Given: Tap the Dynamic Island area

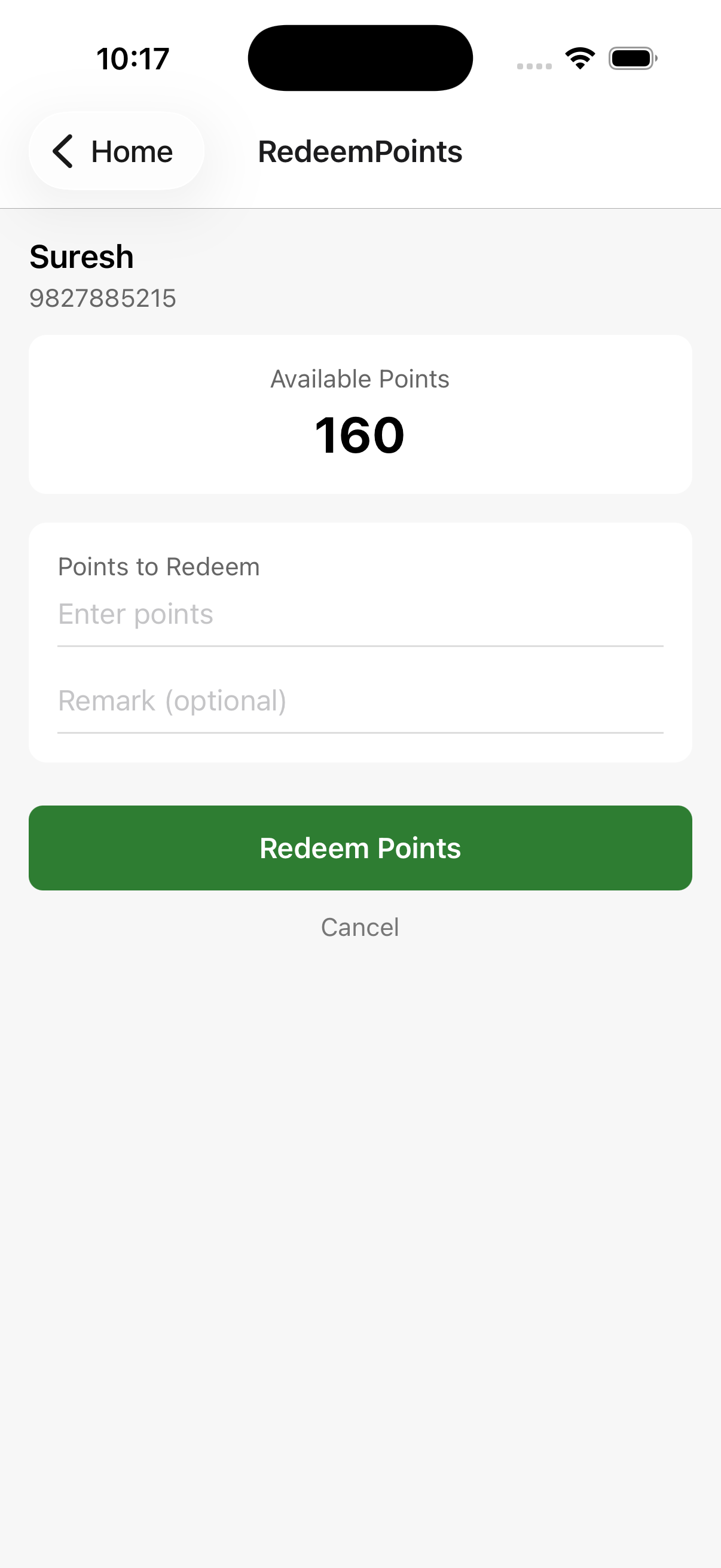Looking at the screenshot, I should [360, 57].
